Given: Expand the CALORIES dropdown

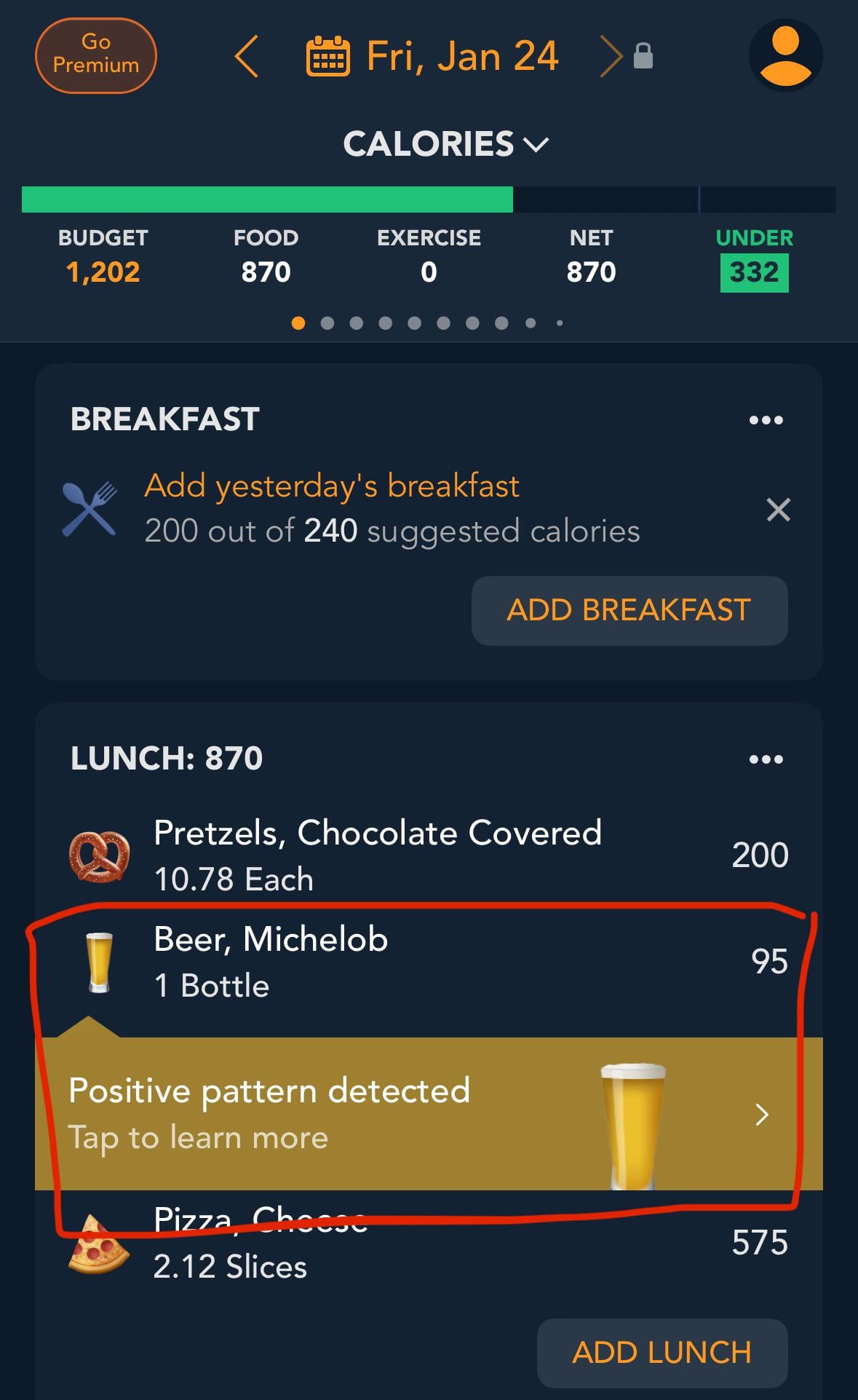Looking at the screenshot, I should click(445, 143).
